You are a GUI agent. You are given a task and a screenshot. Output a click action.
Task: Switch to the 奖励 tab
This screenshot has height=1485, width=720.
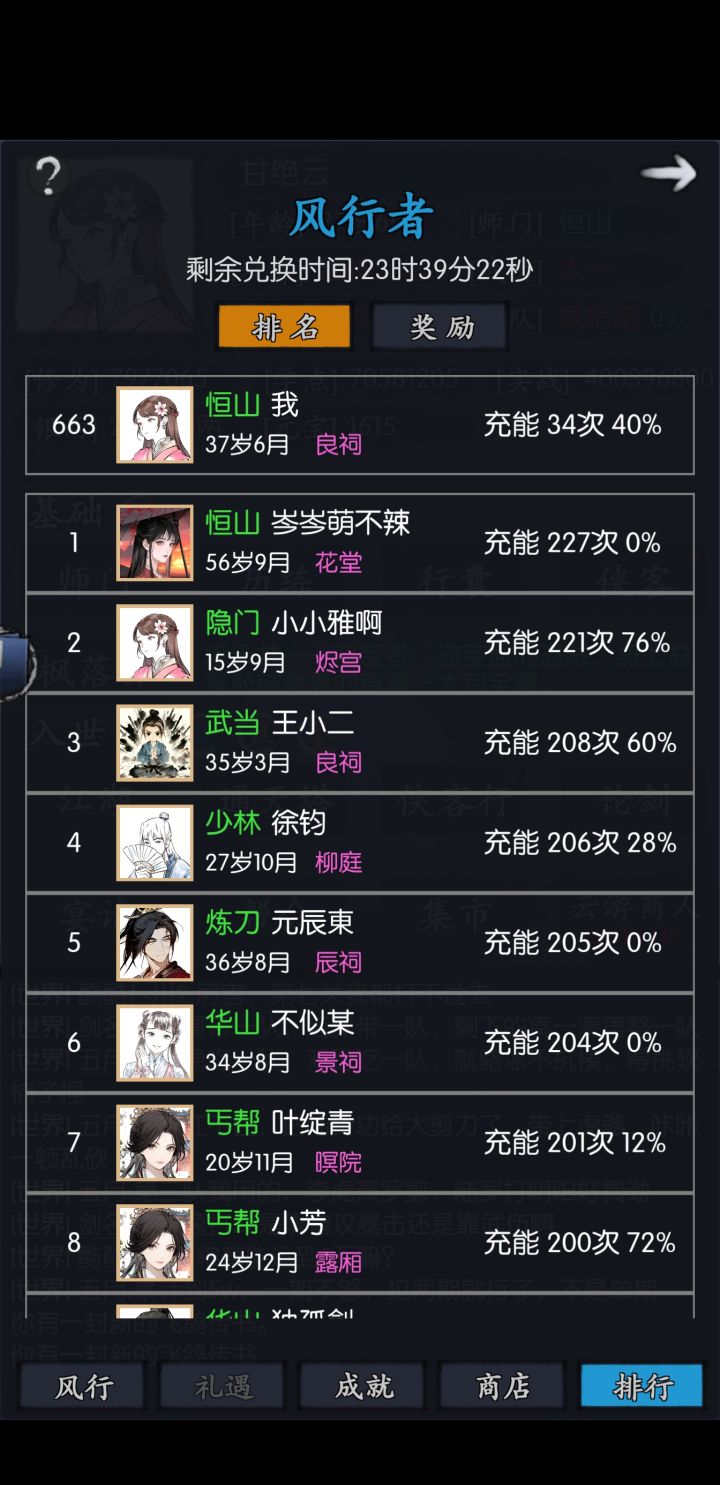pos(438,326)
